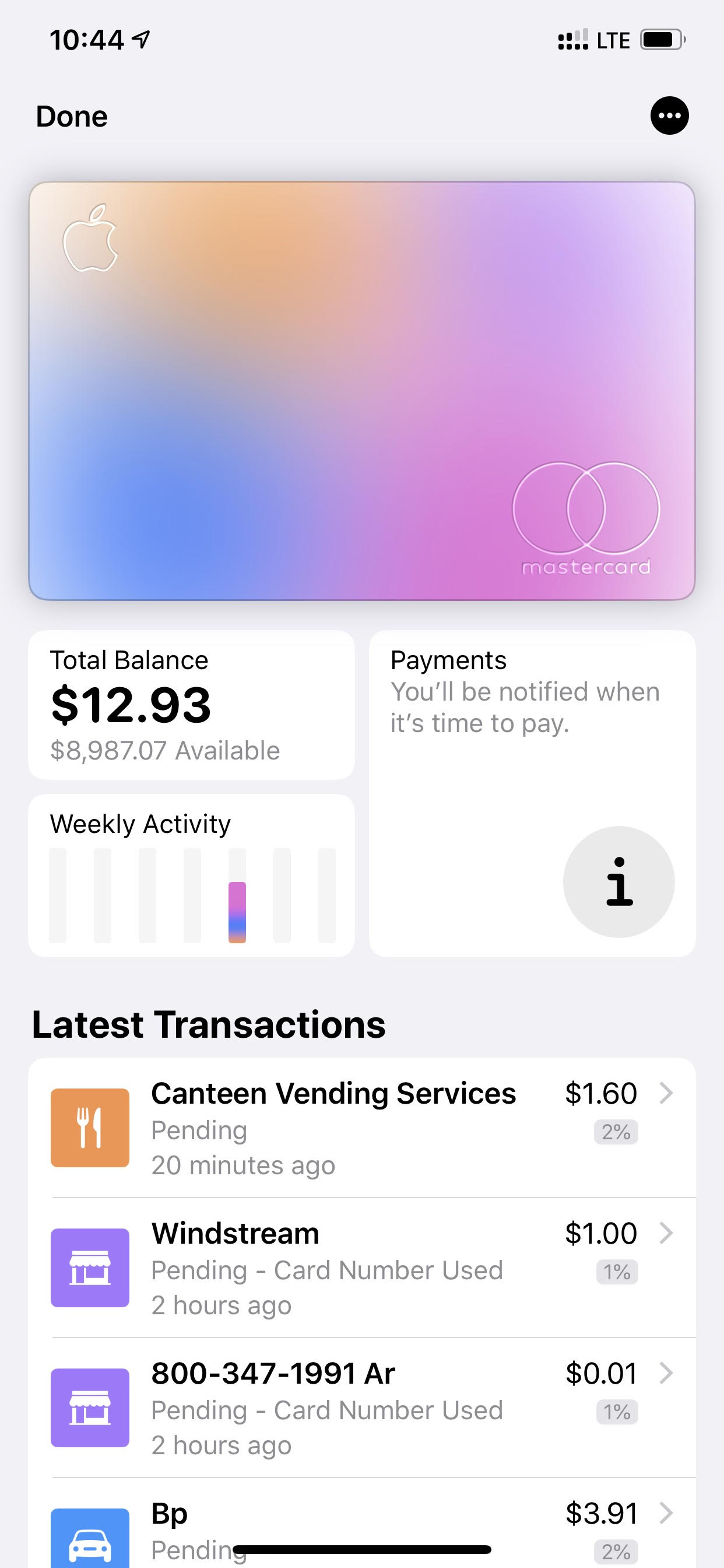Open the three-dot more options menu
Screen dimensions: 724x1568
669,116
